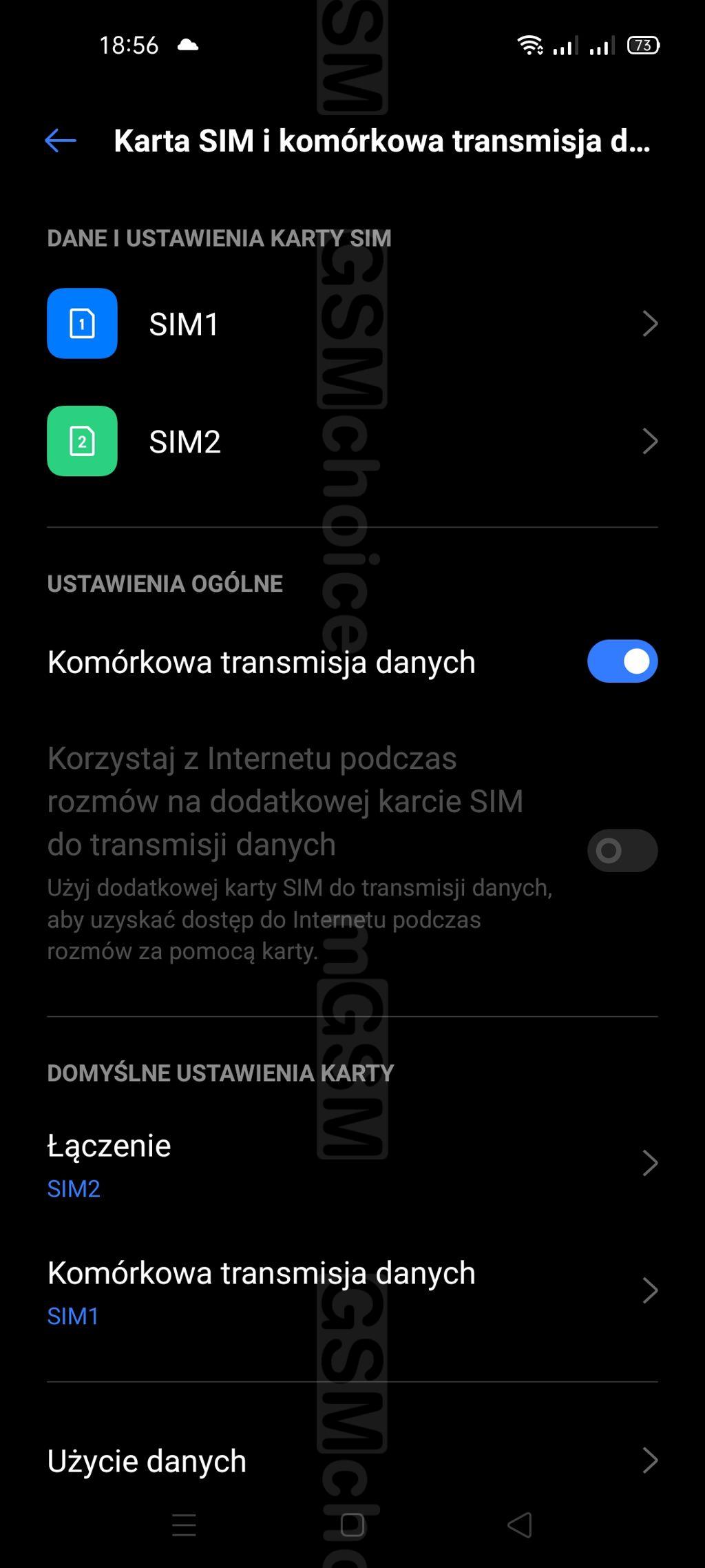Open recent apps from the navigation bar
705x1568 pixels.
point(184,1525)
